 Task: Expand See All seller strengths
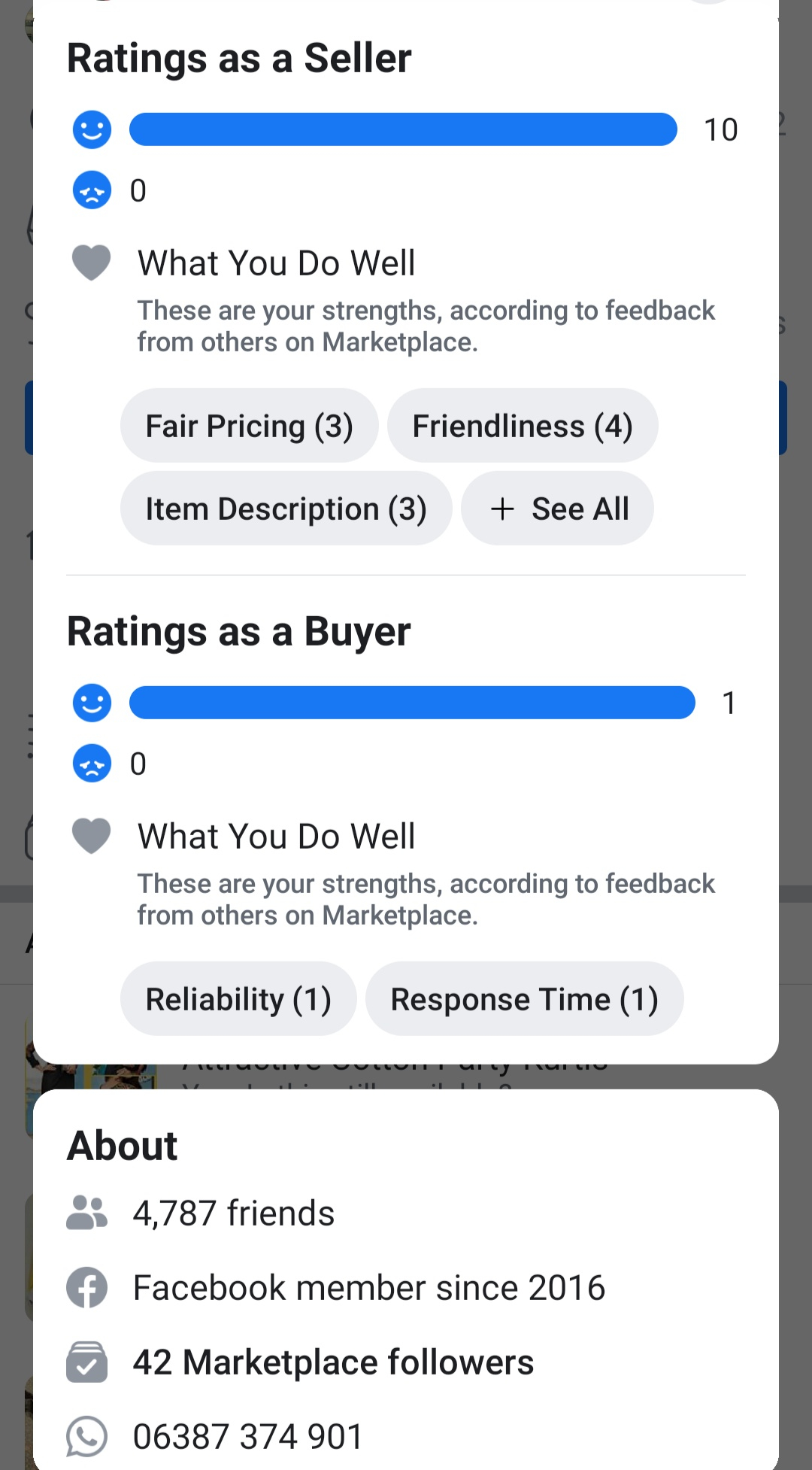[x=557, y=509]
